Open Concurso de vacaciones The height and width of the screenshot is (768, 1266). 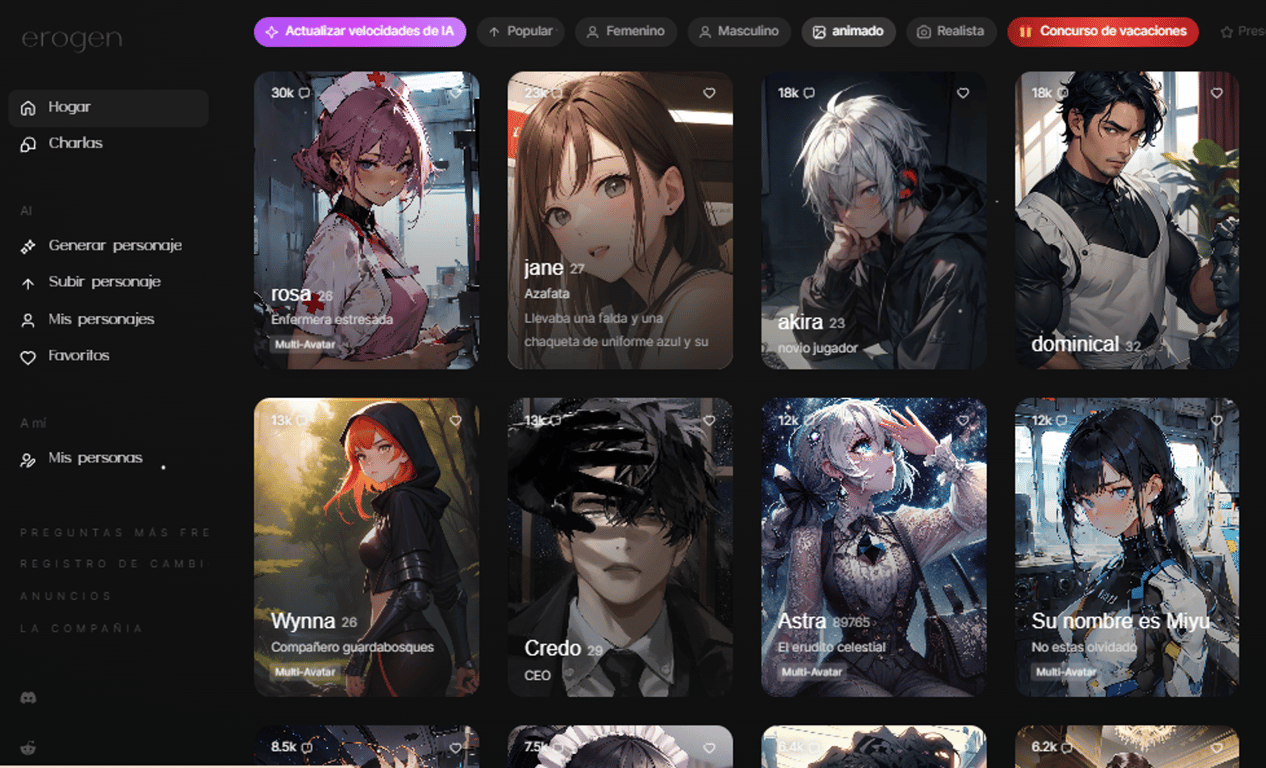click(x=1103, y=32)
